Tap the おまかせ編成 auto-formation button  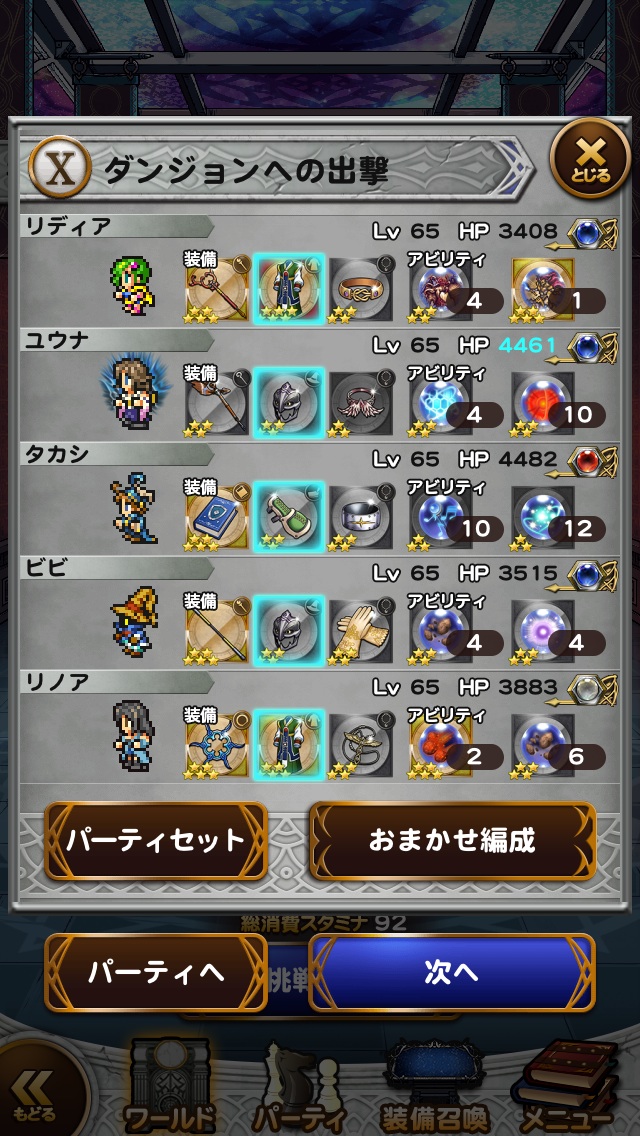[x=452, y=840]
